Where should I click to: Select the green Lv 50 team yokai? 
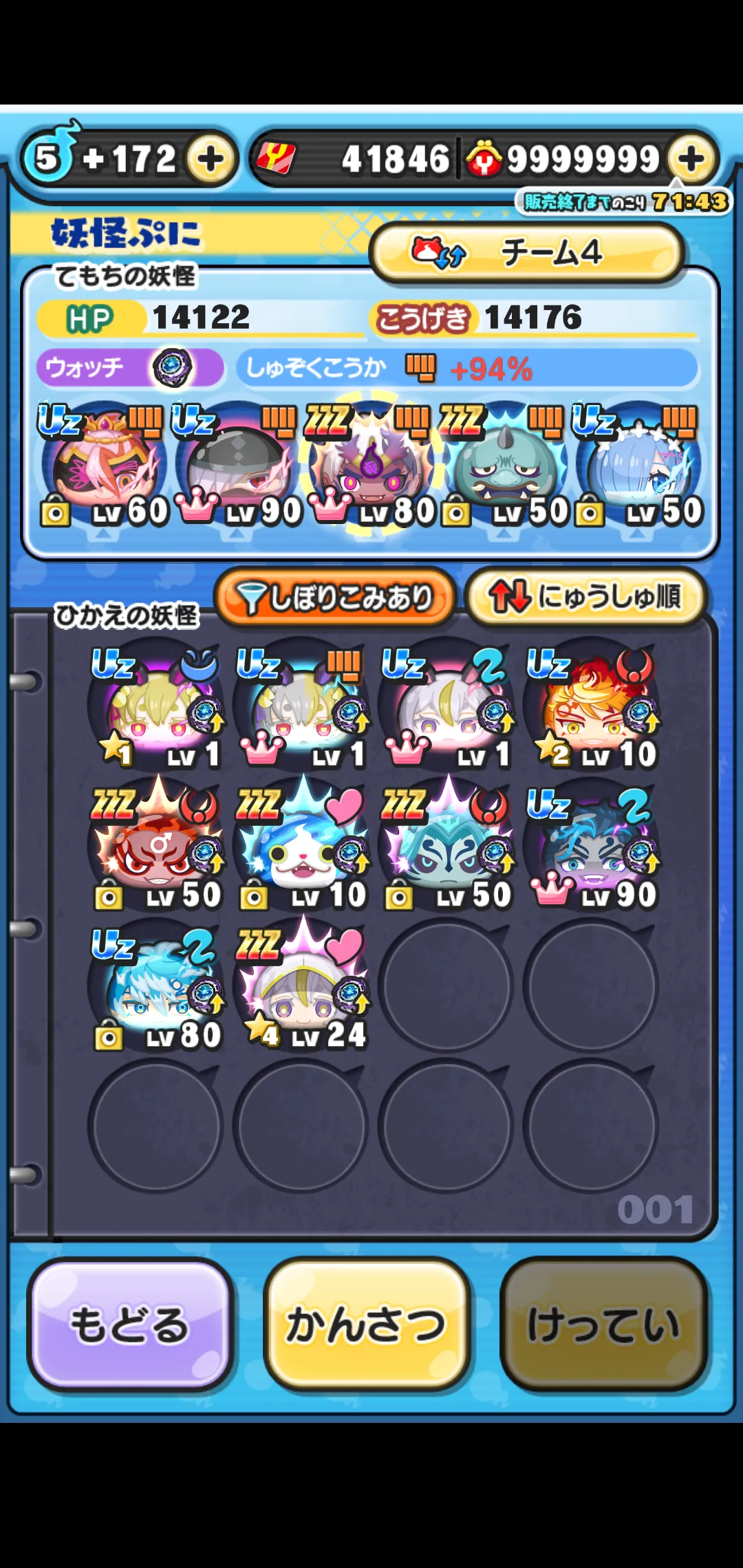tap(505, 466)
